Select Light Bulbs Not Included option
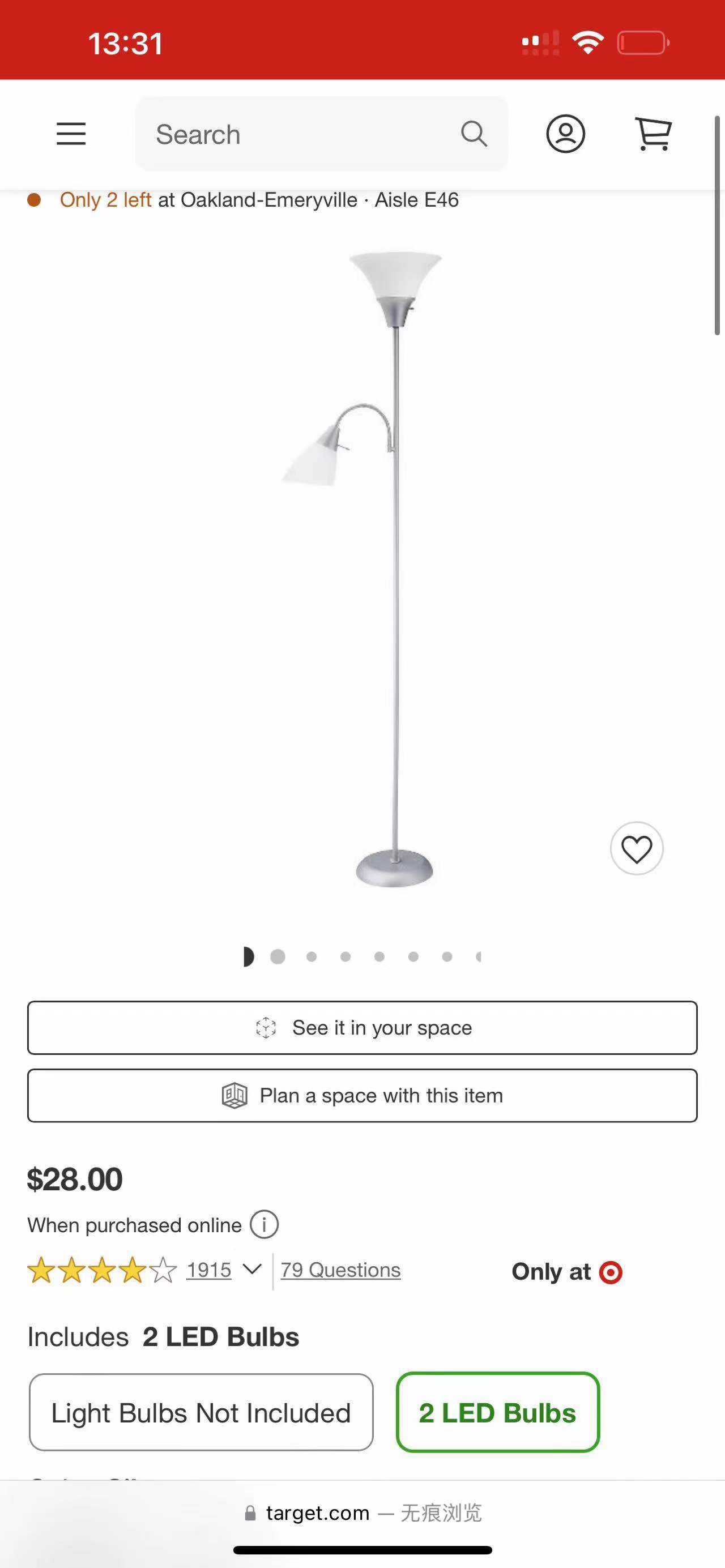This screenshot has width=725, height=1568. [x=201, y=1413]
